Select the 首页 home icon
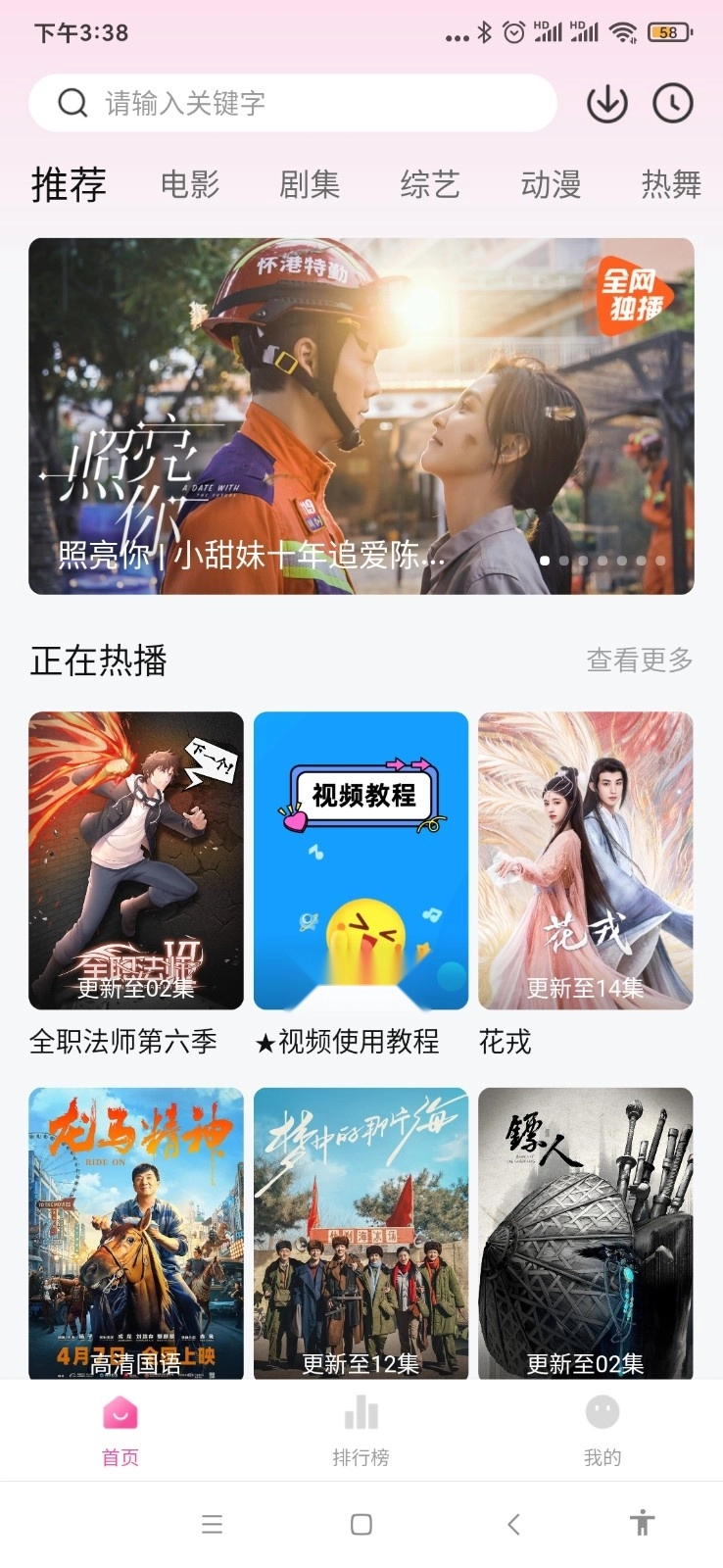Image resolution: width=723 pixels, height=1568 pixels. point(120,1414)
